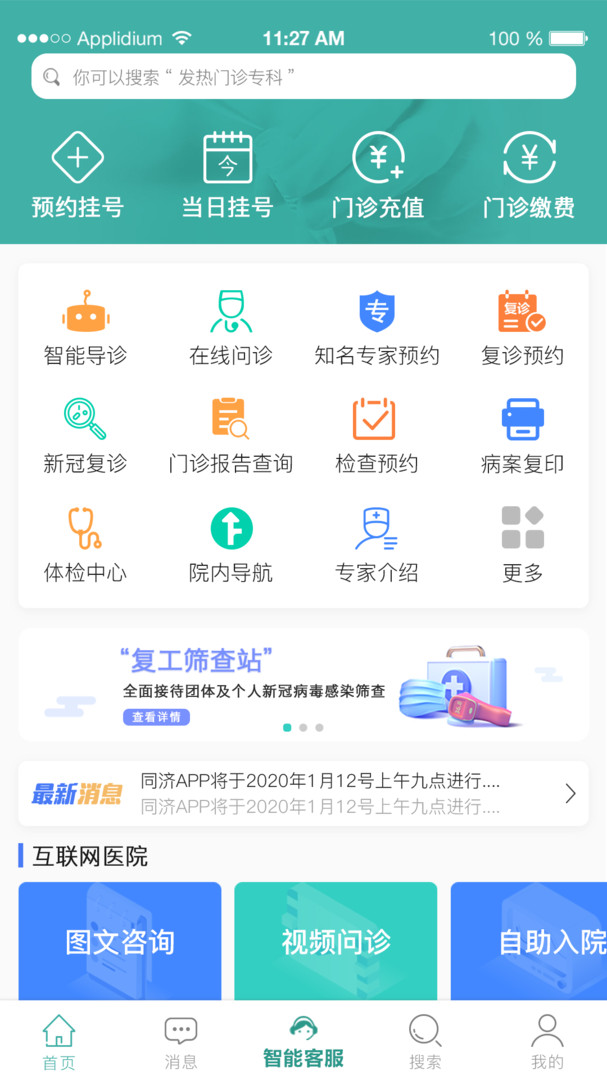View details of 复工筛查站 banner
607x1080 pixels.
coord(156,717)
